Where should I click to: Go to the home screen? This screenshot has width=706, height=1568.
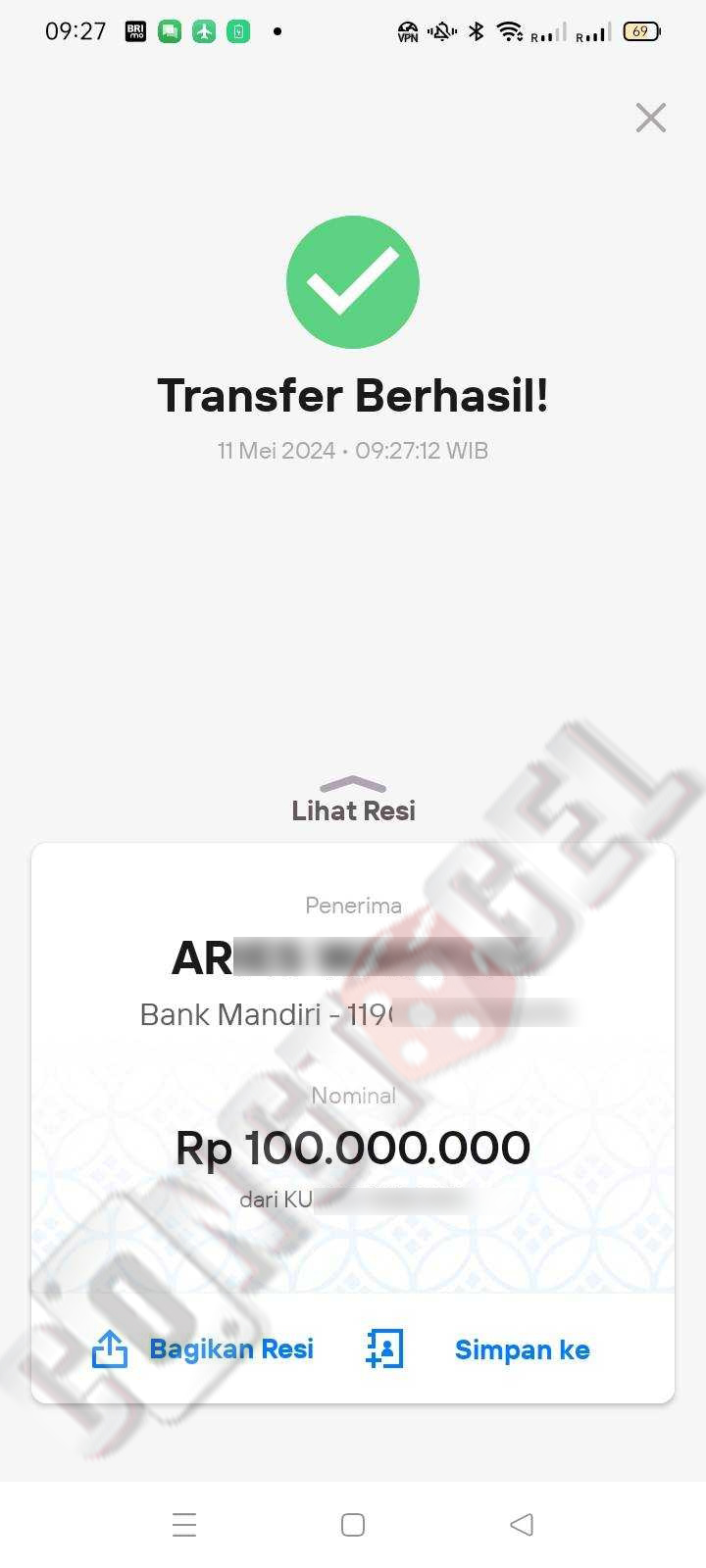point(353,1524)
